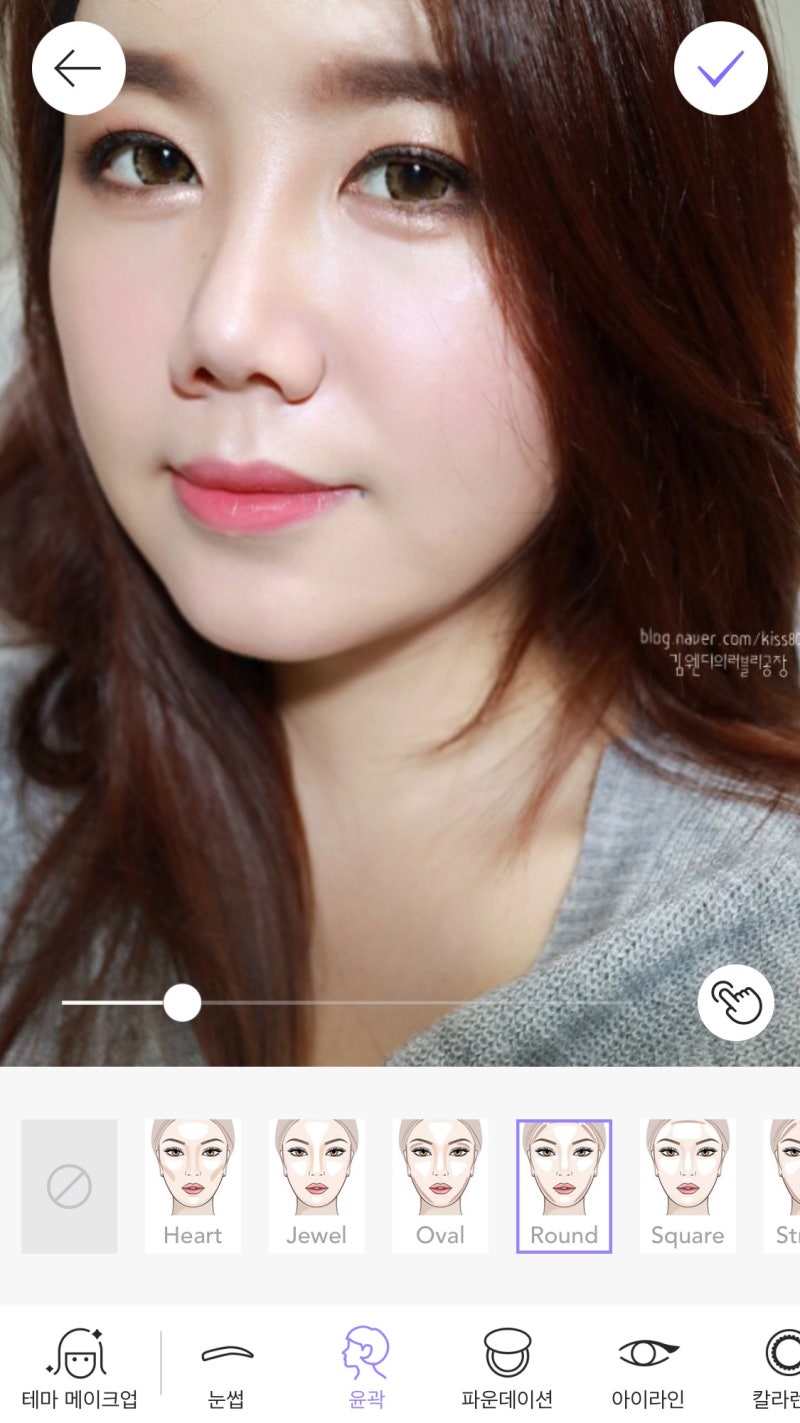
Task: Go back with the arrow button
Action: pyautogui.click(x=78, y=68)
